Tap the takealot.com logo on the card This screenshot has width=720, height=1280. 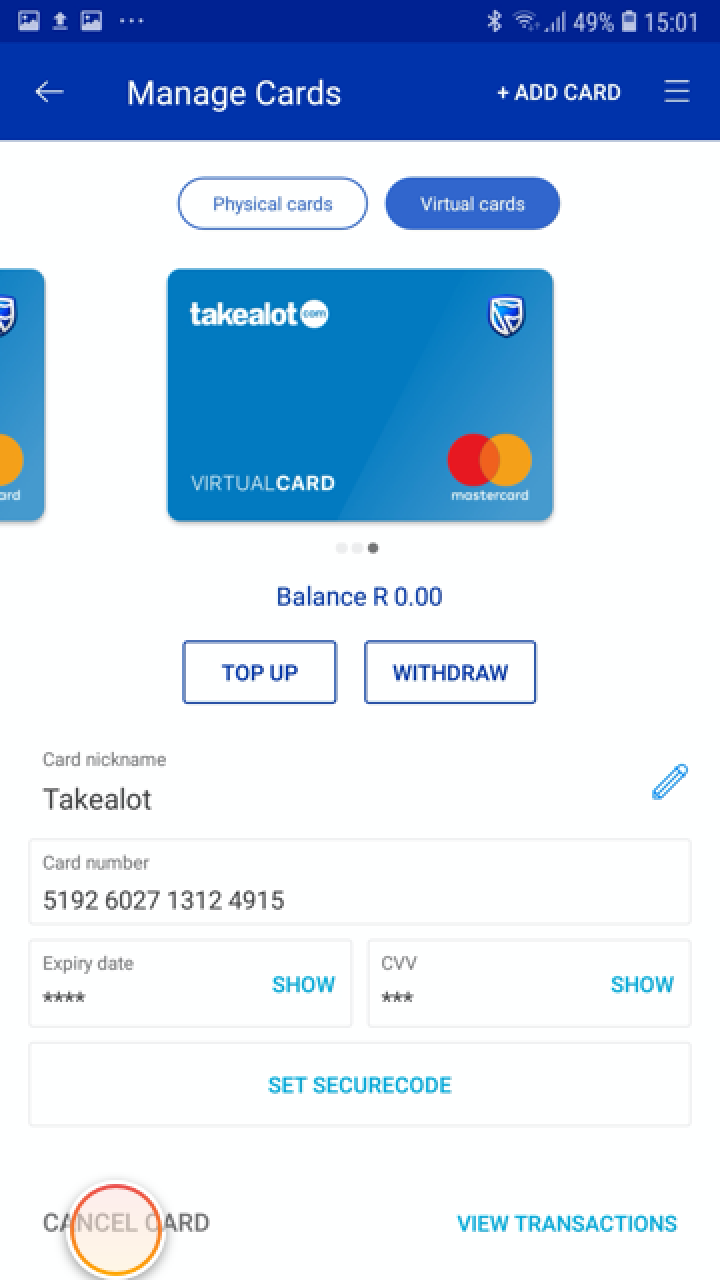258,313
